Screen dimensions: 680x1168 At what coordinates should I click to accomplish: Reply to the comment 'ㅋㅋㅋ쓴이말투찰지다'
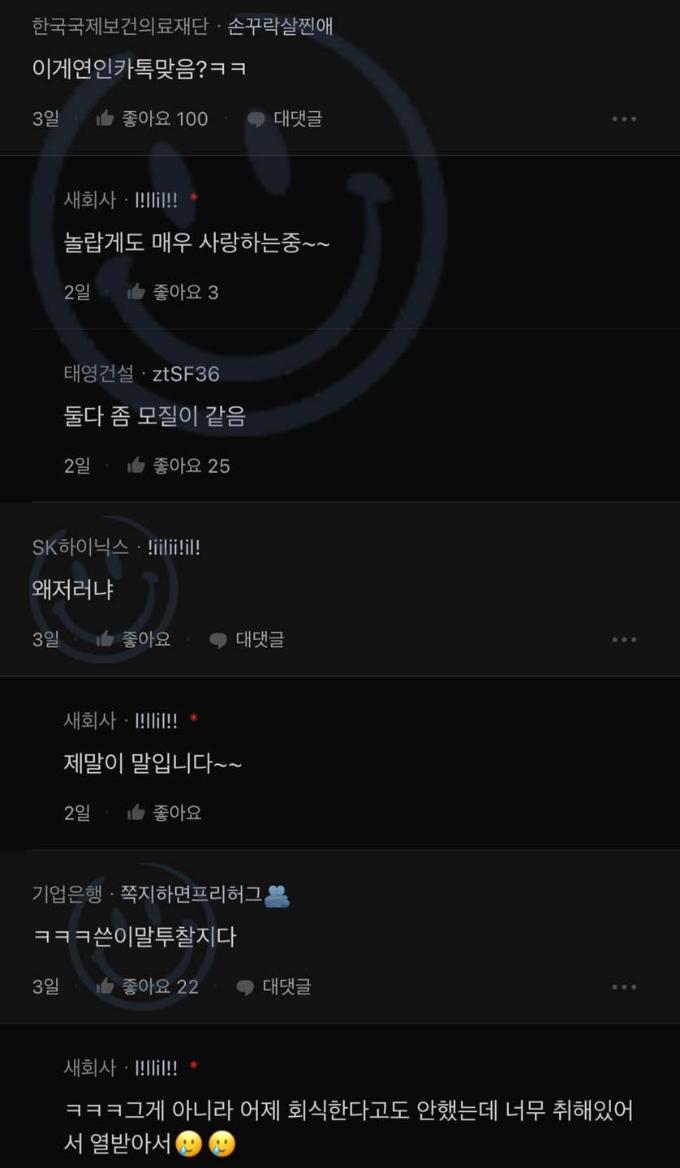pos(274,986)
